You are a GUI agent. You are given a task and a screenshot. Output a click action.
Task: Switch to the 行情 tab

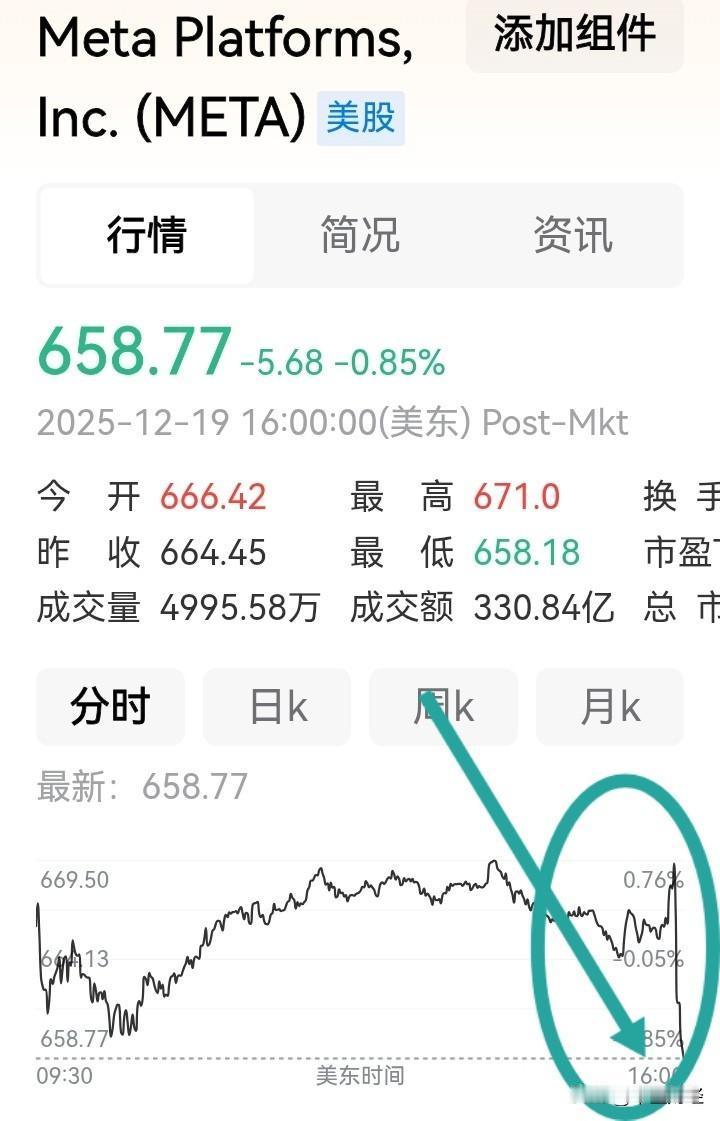point(143,235)
